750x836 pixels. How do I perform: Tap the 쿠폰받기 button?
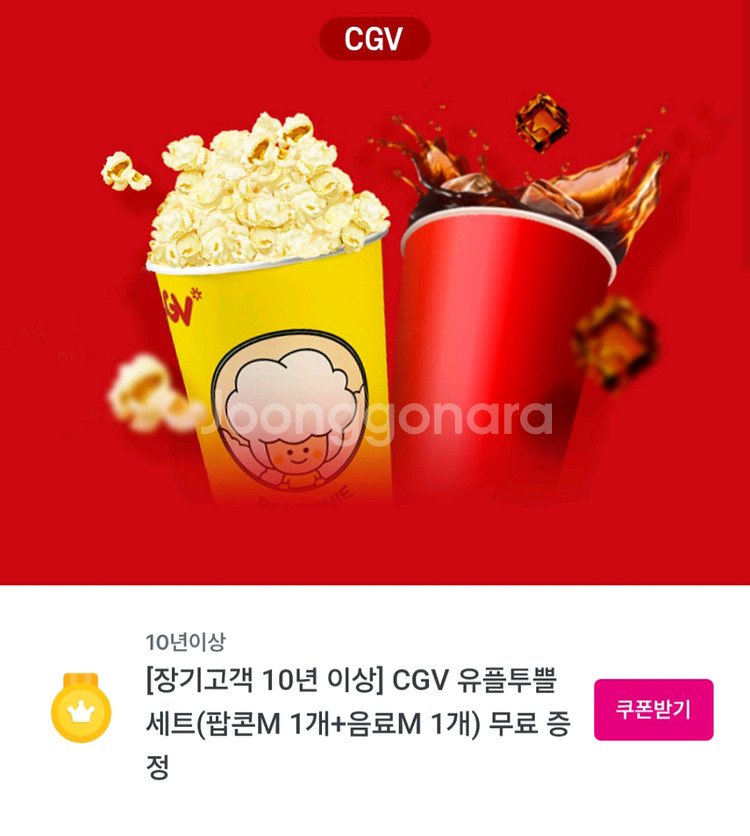pos(653,709)
